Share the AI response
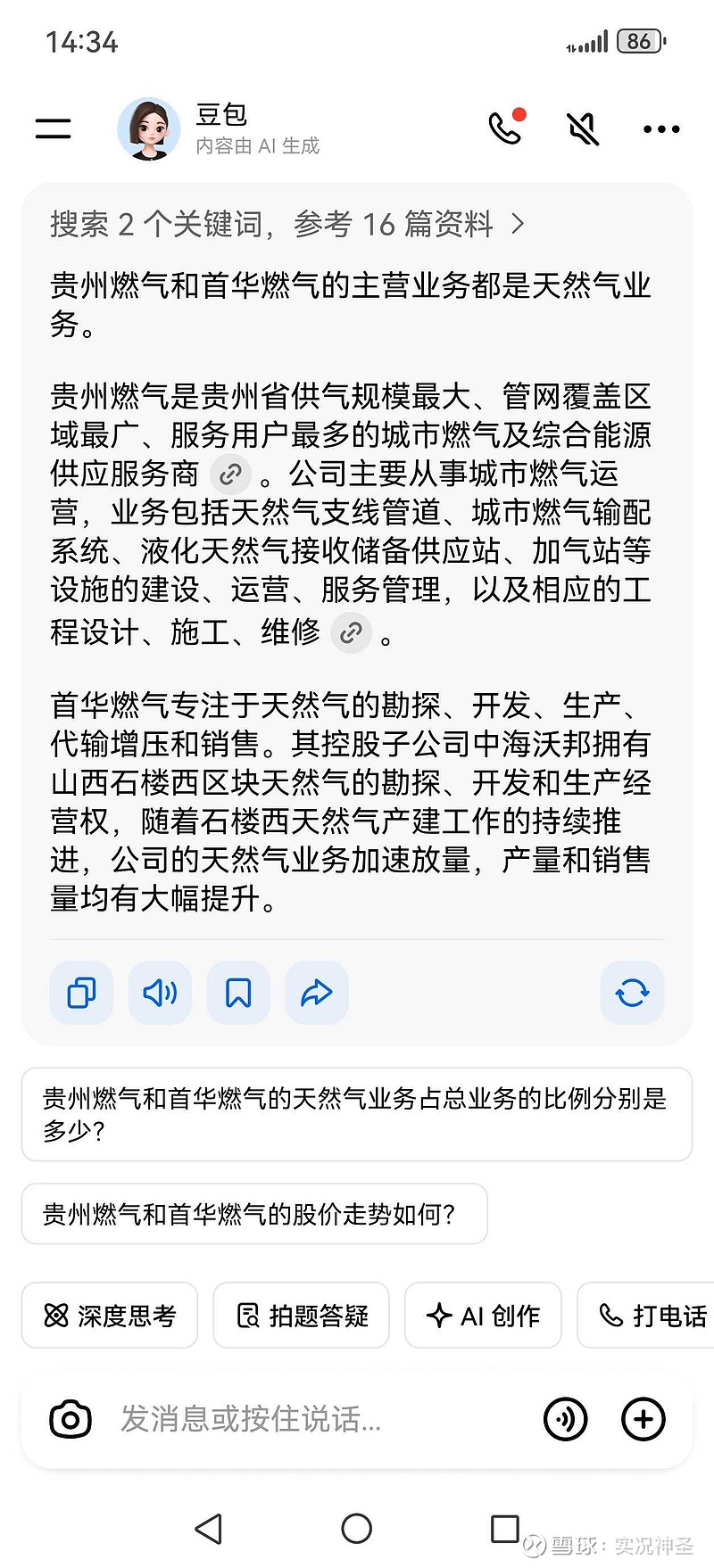714x1568 pixels. 317,993
